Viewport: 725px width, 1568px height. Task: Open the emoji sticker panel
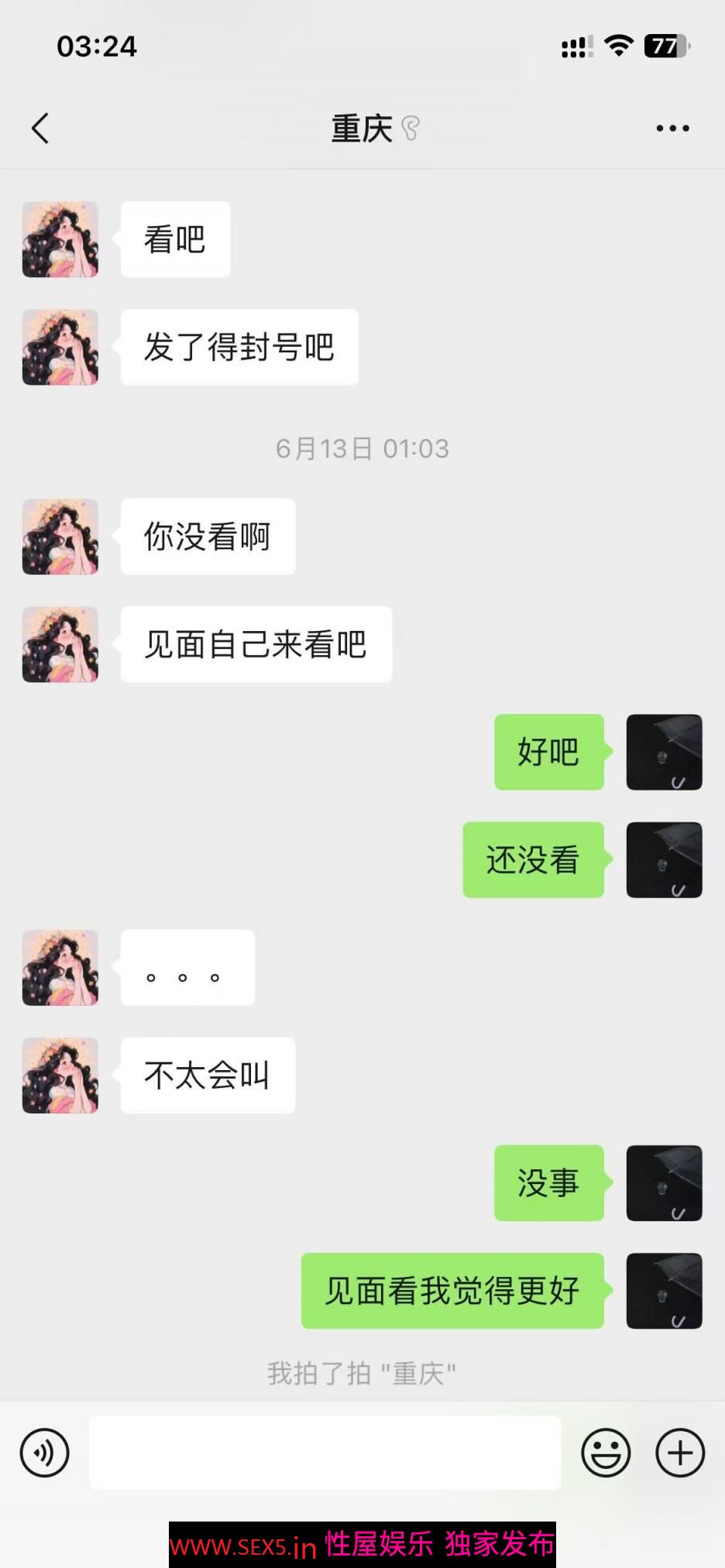click(606, 1453)
